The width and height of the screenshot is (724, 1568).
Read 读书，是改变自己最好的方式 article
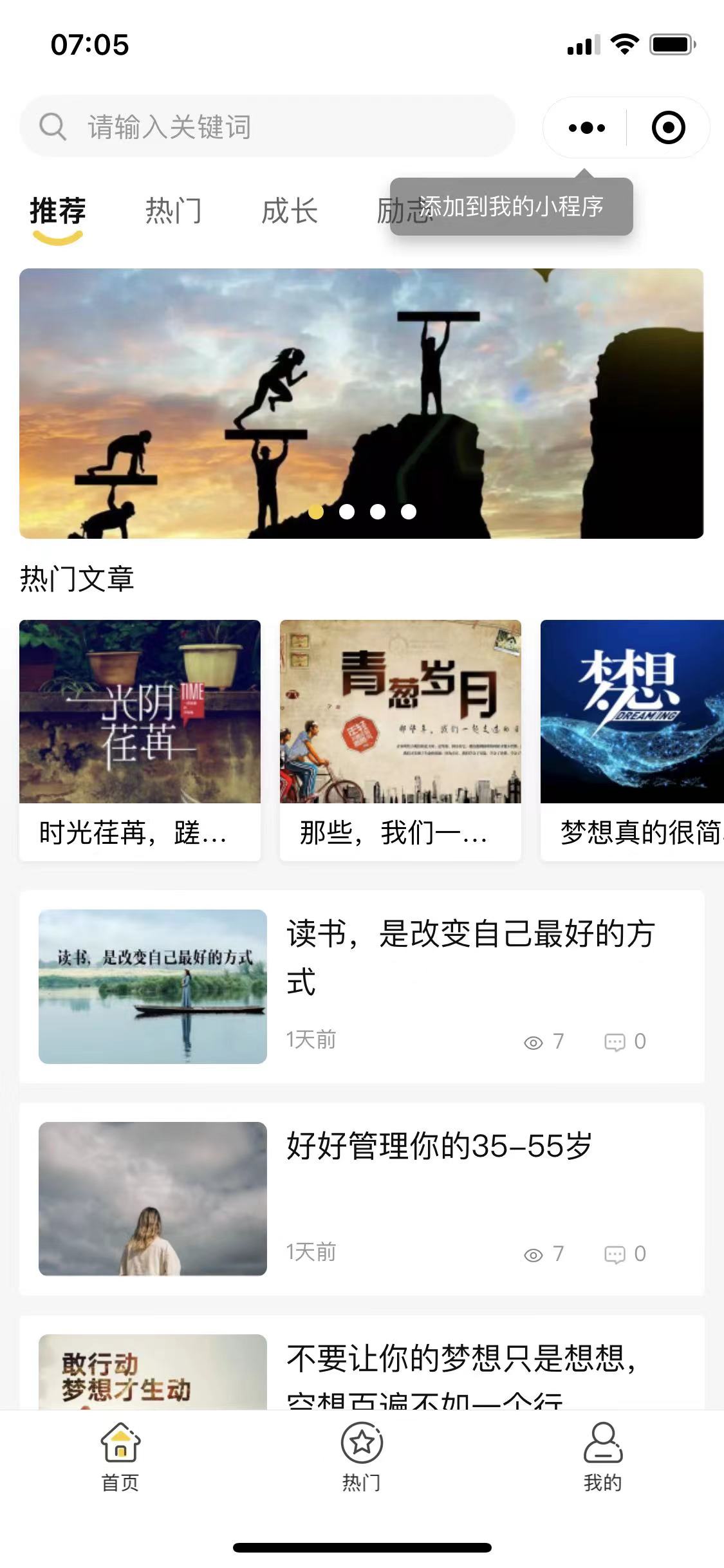[362, 987]
